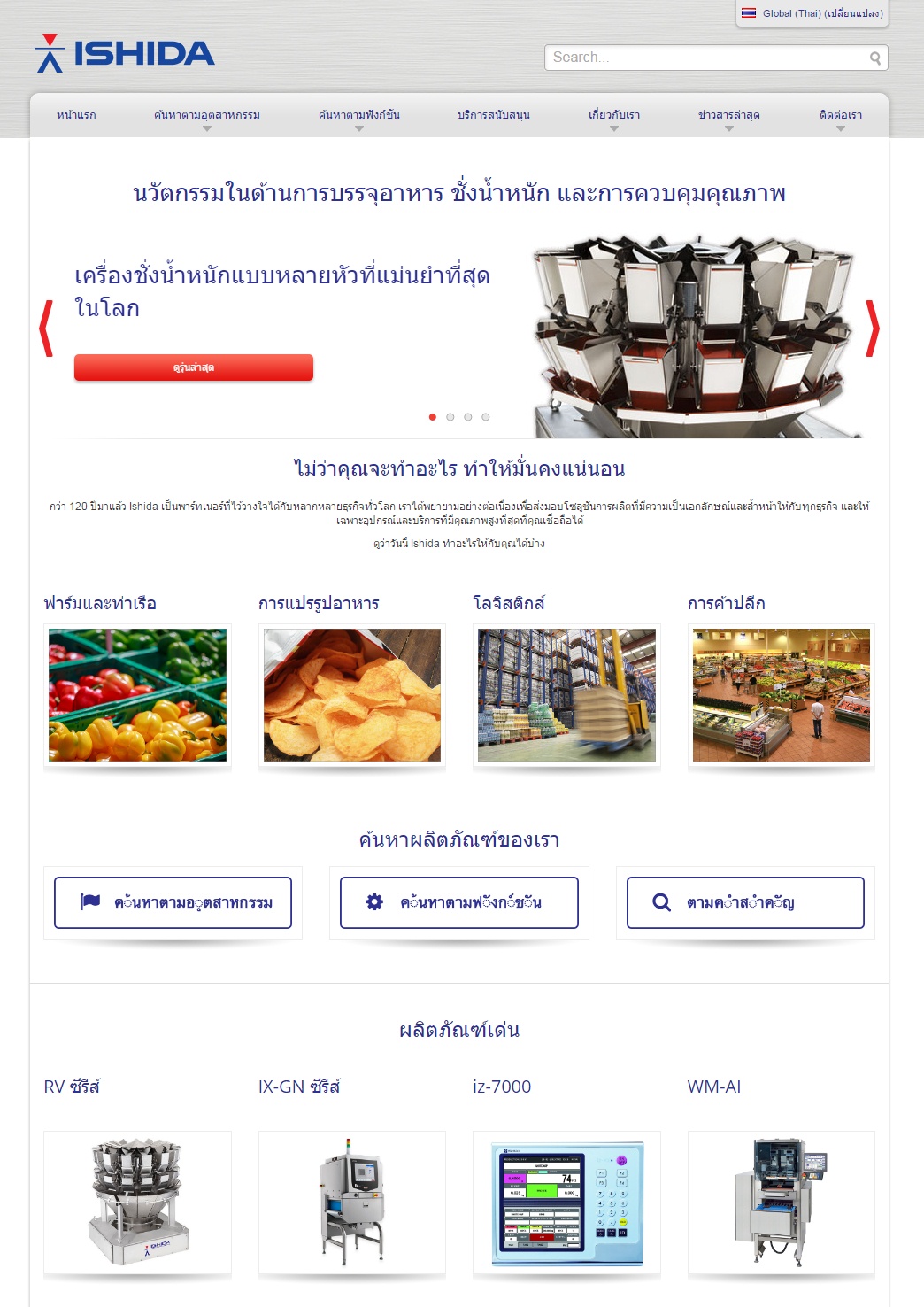Open the การแปรรูปอาหาร chips tile

tap(351, 695)
